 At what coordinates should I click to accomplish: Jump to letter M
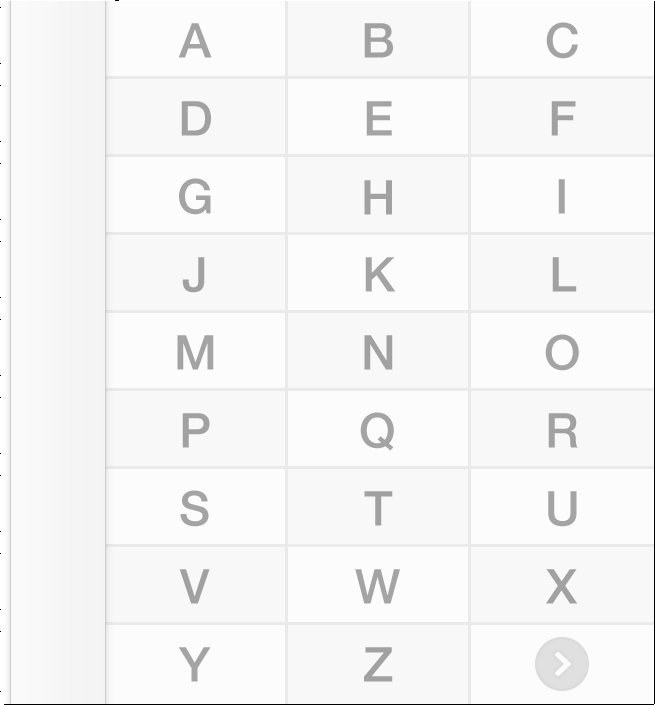196,353
